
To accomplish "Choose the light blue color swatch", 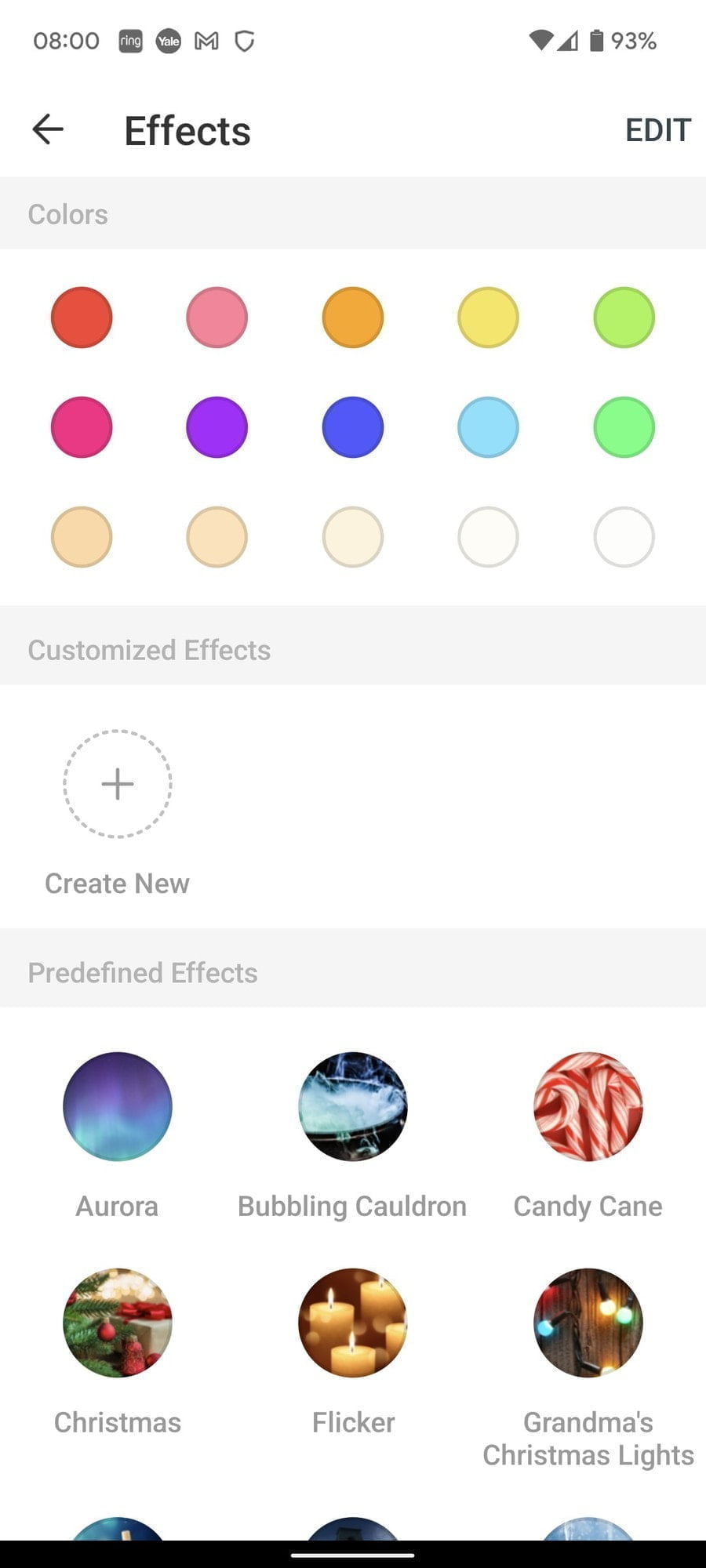I will [488, 427].
